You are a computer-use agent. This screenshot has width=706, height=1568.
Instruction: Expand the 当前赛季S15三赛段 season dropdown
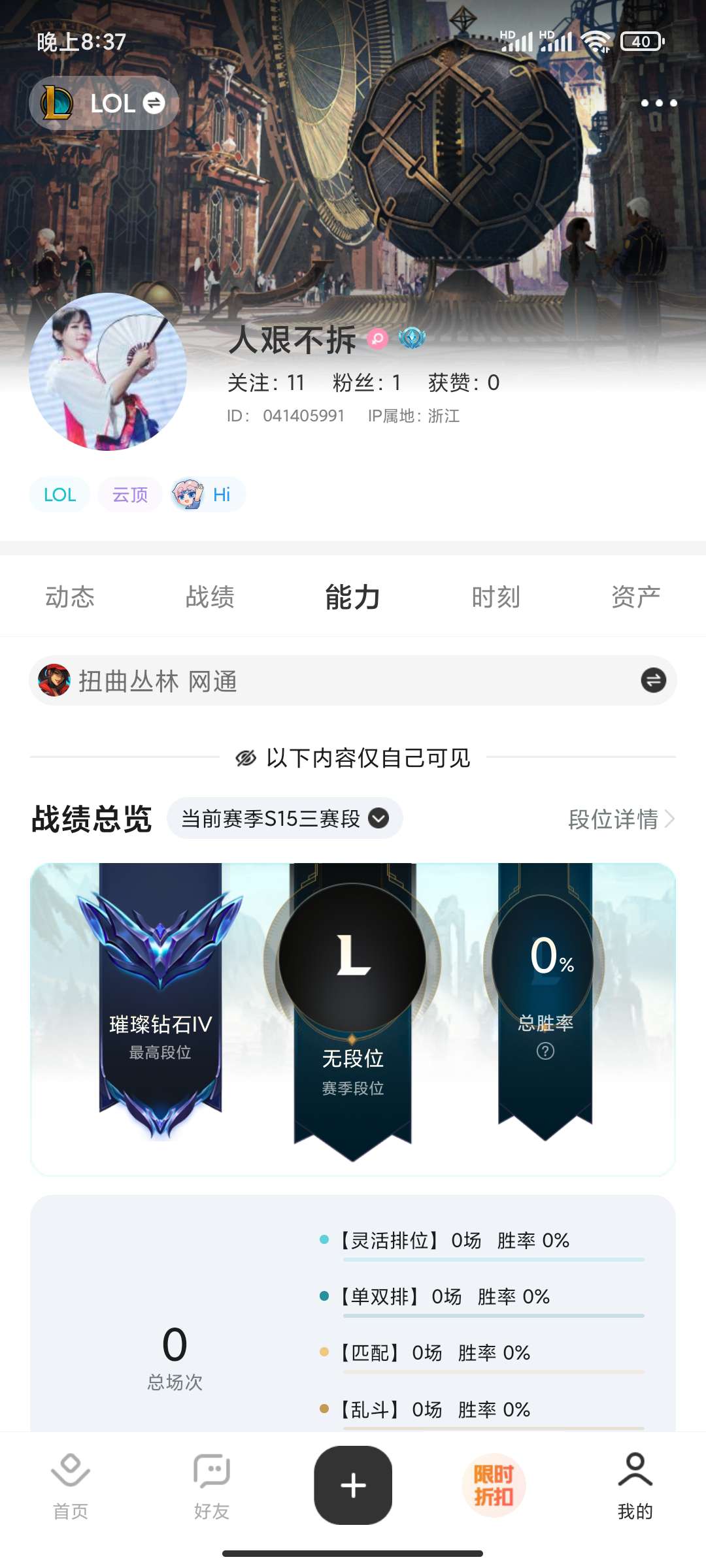pyautogui.click(x=284, y=818)
